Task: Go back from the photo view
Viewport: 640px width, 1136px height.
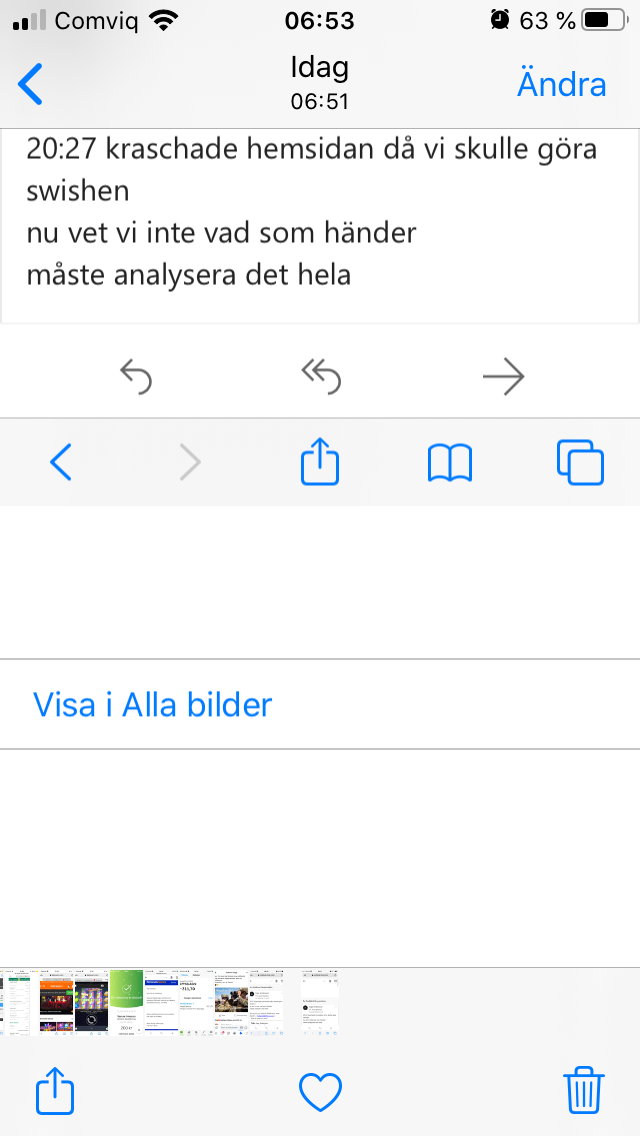Action: pos(31,84)
